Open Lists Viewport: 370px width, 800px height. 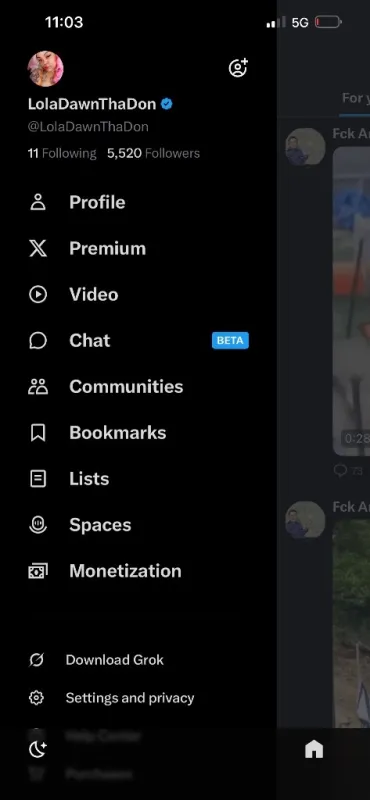tap(138, 479)
